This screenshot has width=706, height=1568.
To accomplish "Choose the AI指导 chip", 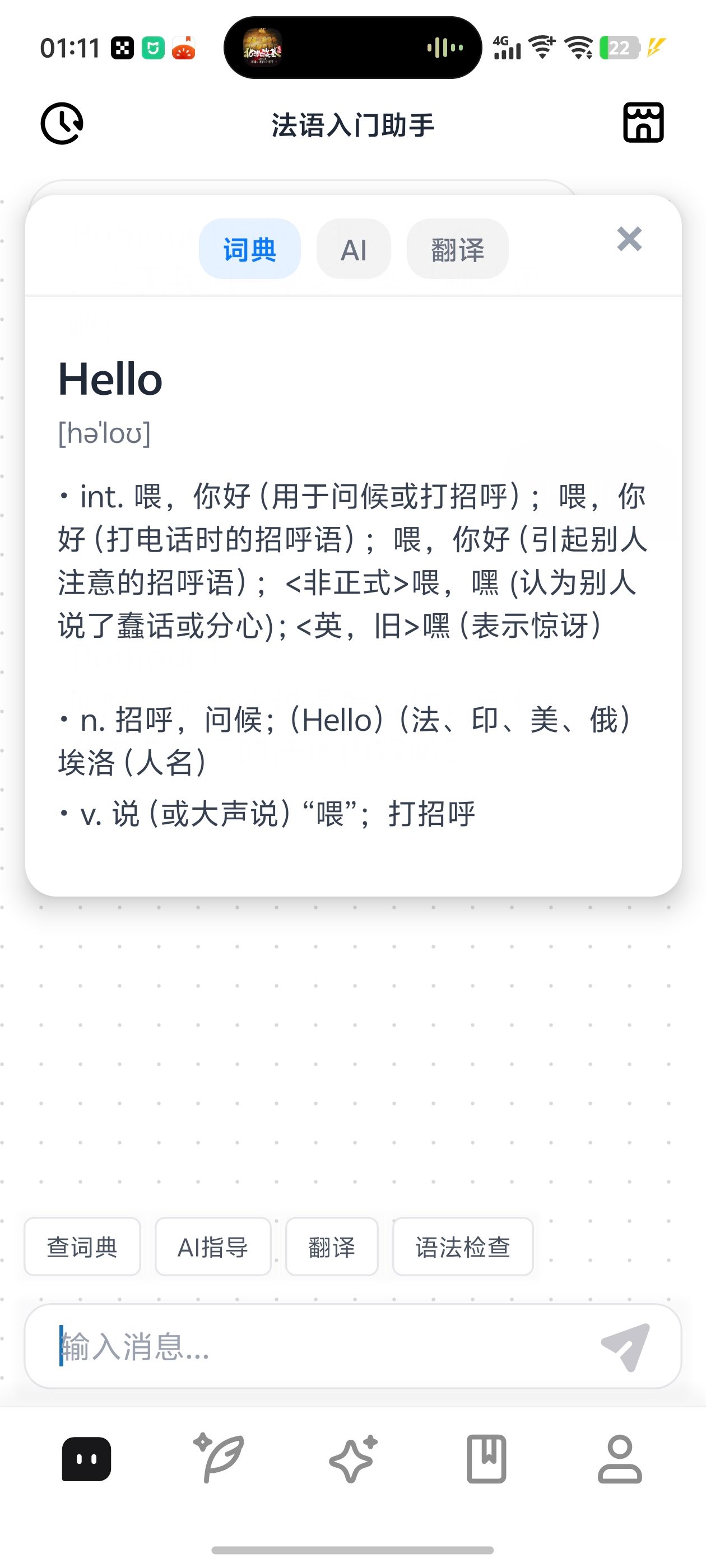I will coord(212,1247).
